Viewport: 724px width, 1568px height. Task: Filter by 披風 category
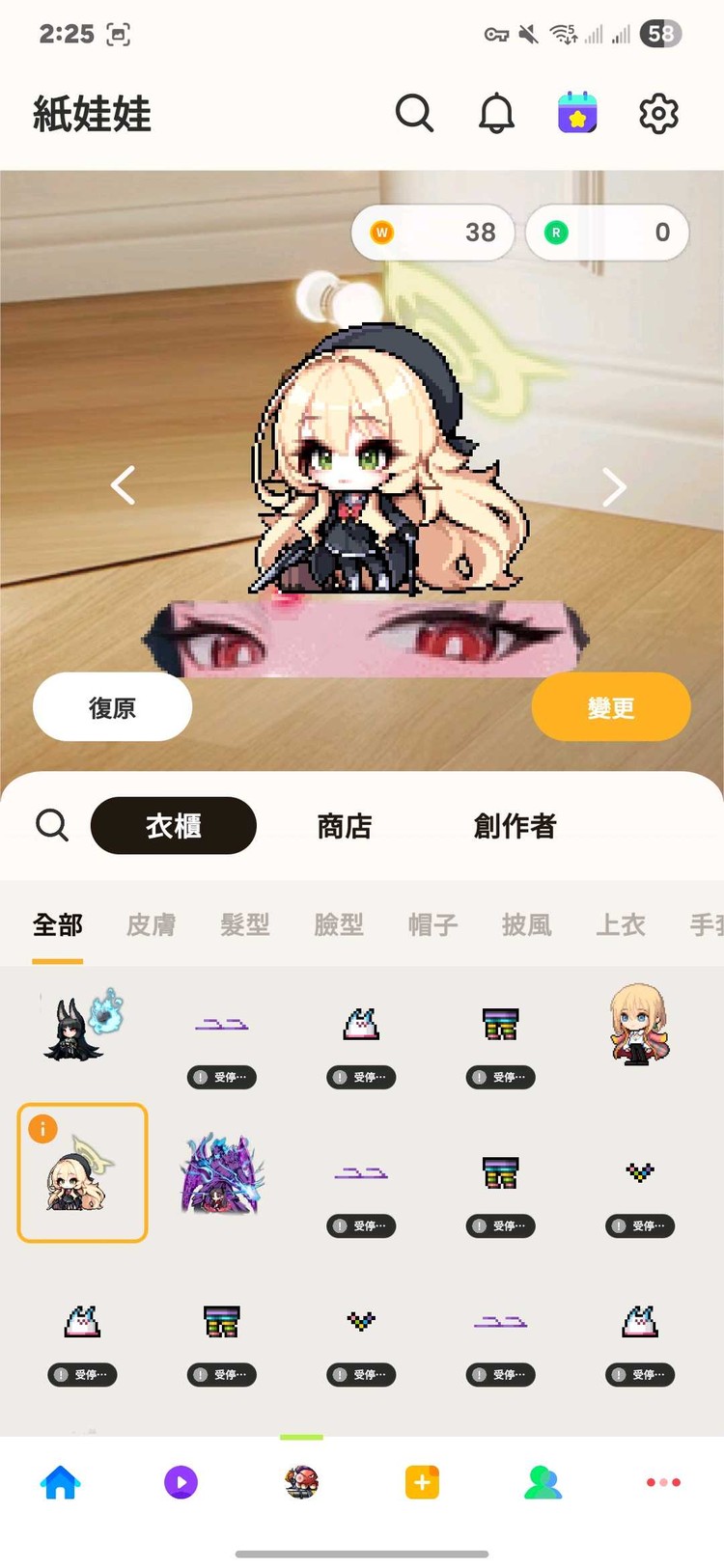pyautogui.click(x=526, y=925)
